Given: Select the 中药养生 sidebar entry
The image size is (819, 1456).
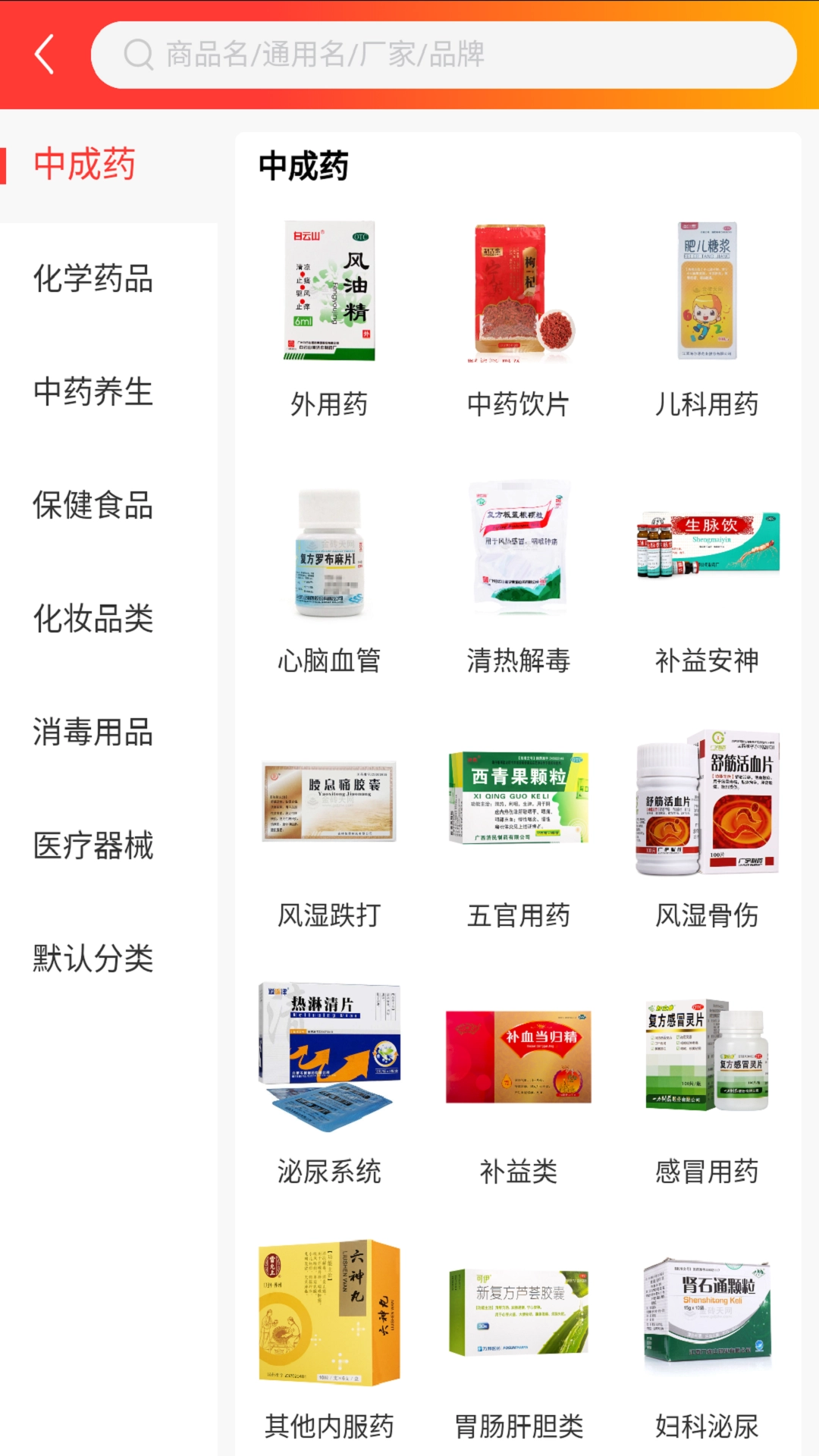Looking at the screenshot, I should (93, 394).
